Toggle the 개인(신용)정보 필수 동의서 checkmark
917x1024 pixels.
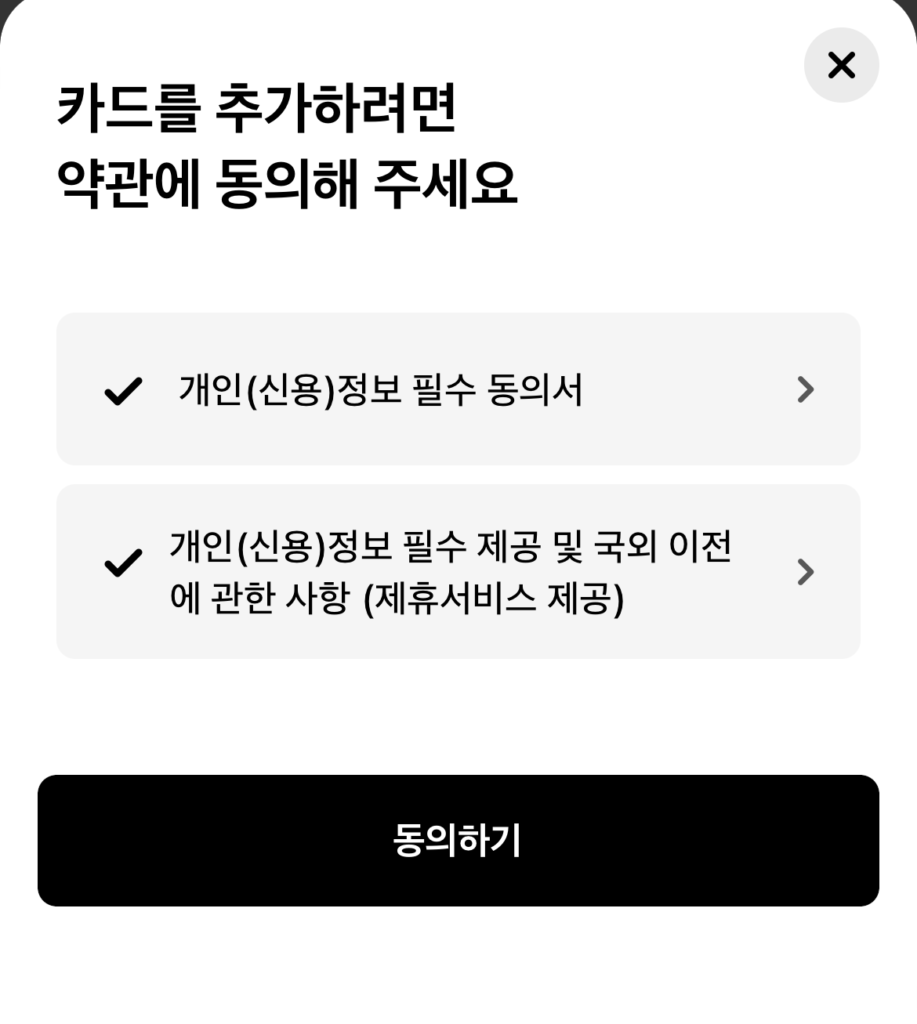(x=123, y=391)
